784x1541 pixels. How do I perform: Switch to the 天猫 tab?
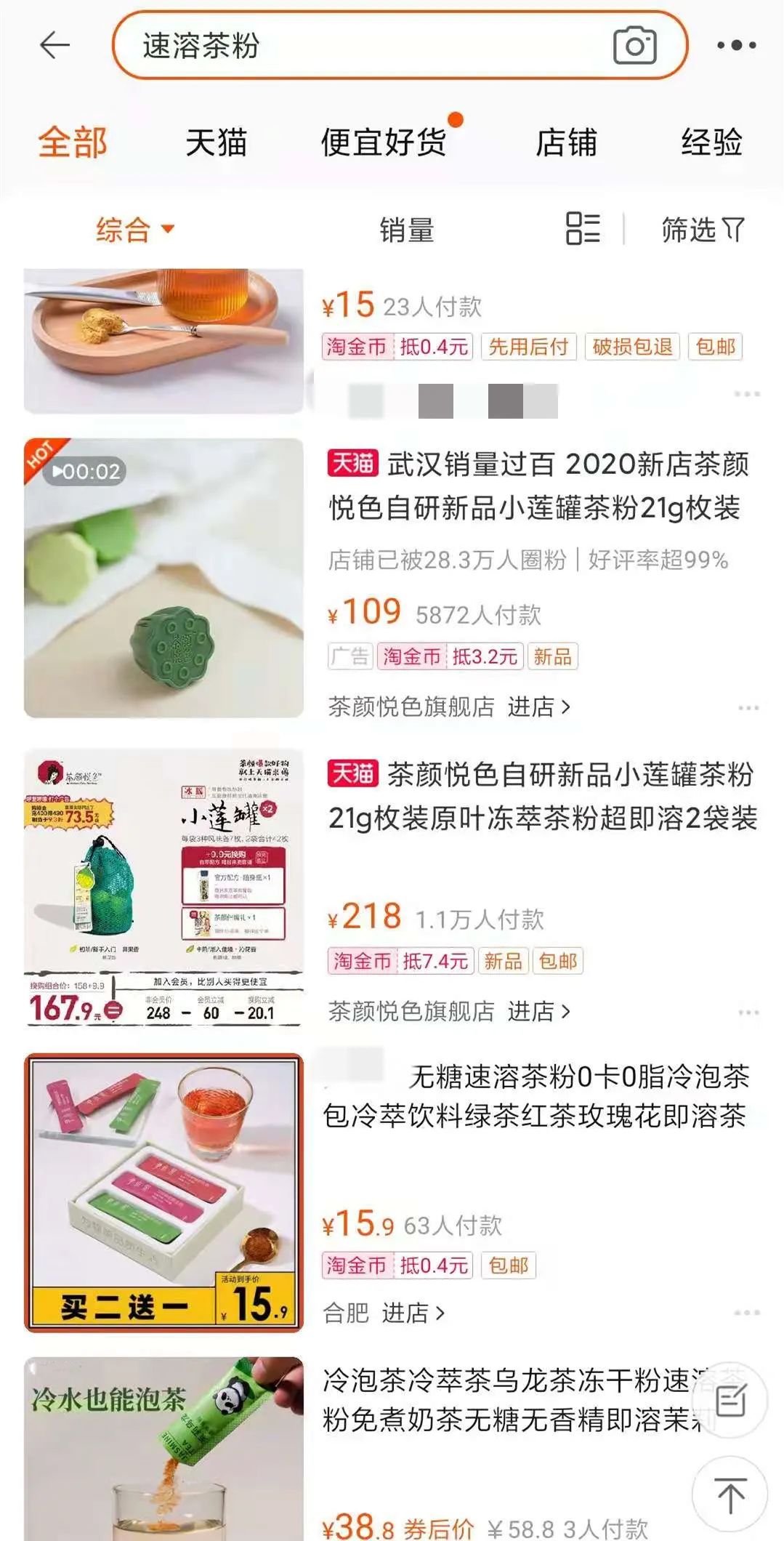216,142
